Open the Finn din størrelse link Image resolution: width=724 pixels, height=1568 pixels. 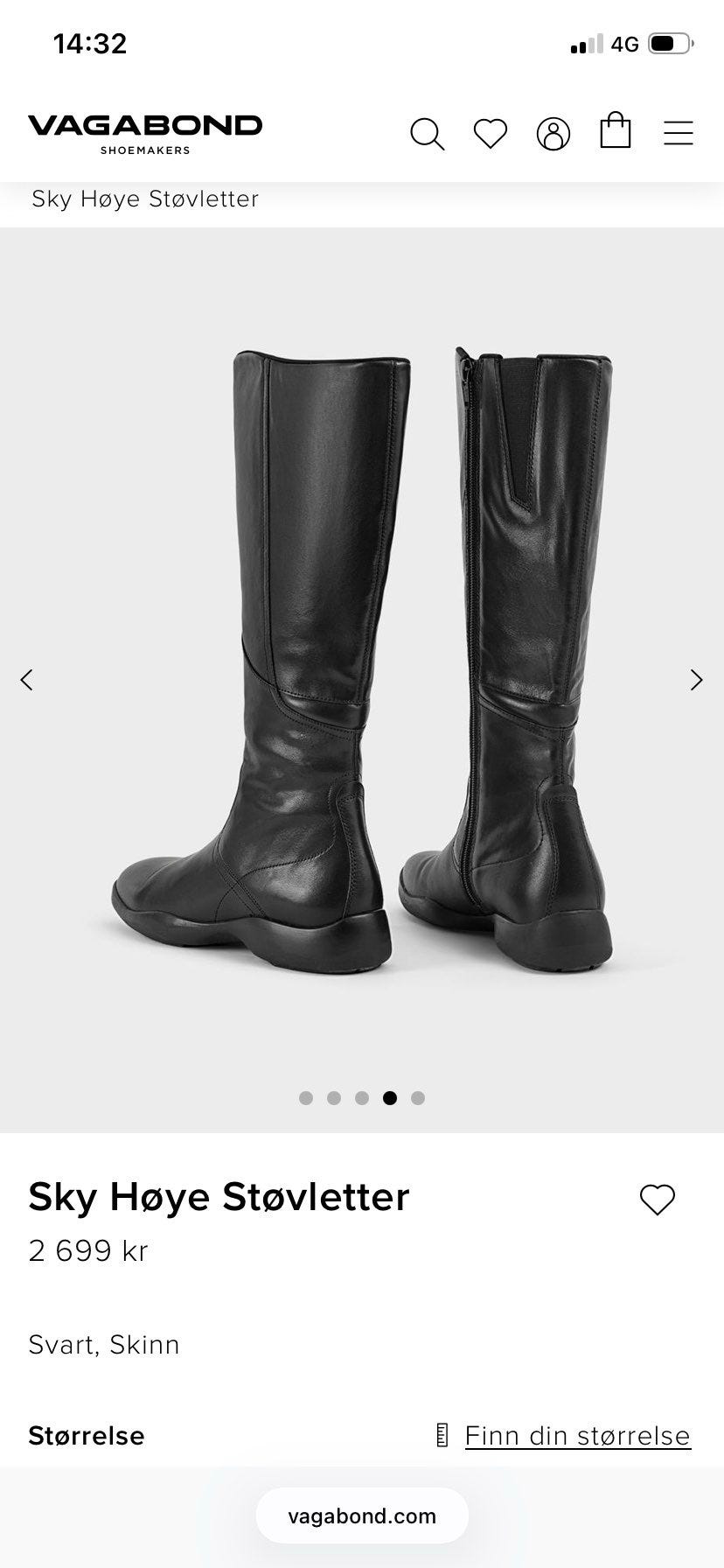pyautogui.click(x=577, y=1436)
